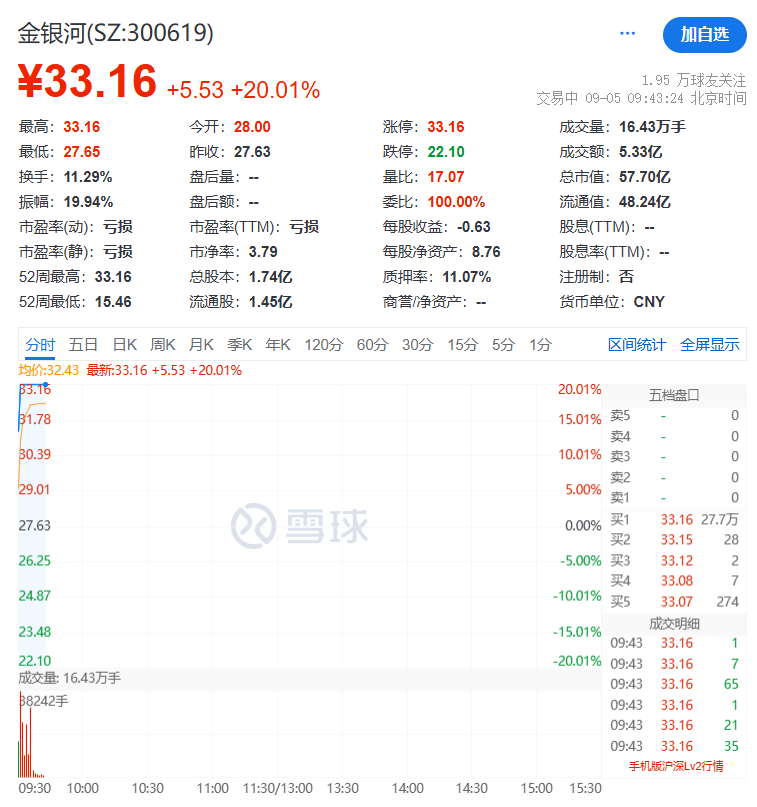Expand chart with 全屏显示
The image size is (757, 807).
point(710,345)
